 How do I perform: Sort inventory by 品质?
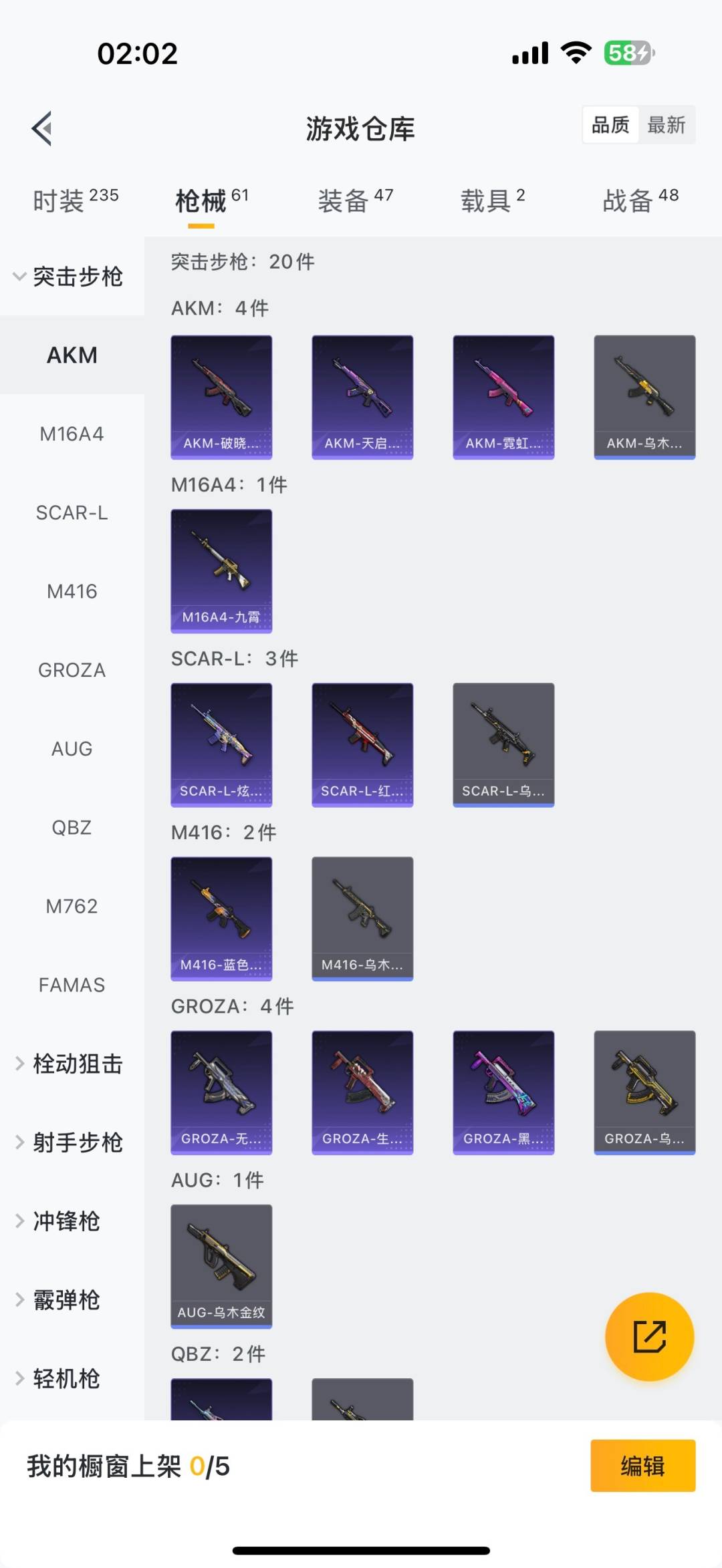[610, 125]
